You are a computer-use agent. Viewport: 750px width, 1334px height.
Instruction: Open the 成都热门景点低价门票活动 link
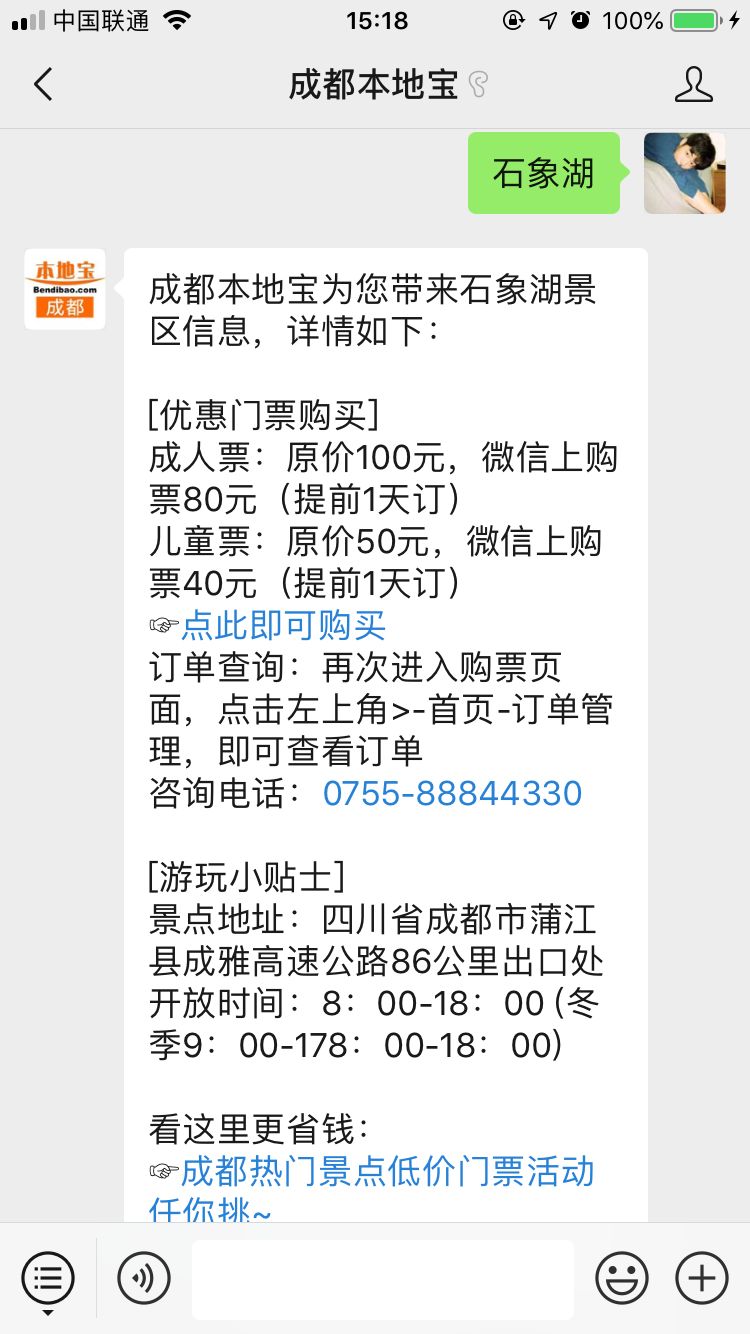pos(387,1171)
